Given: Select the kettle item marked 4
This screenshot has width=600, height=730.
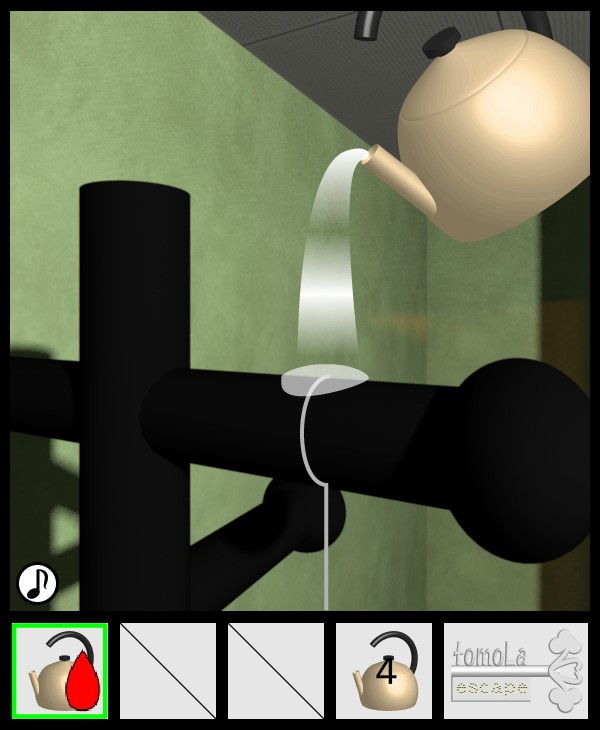Looking at the screenshot, I should click(x=384, y=671).
